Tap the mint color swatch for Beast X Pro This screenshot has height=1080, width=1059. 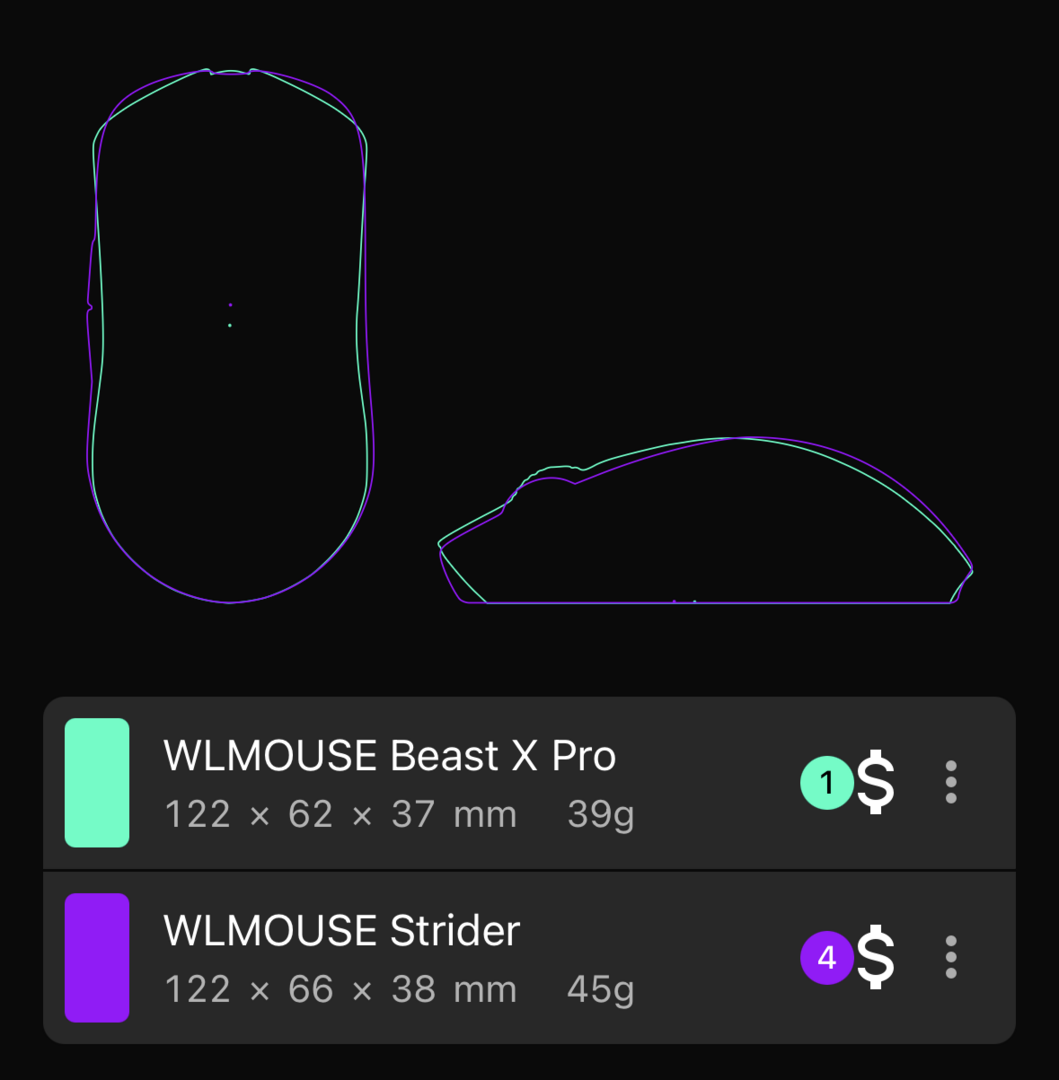tap(97, 783)
